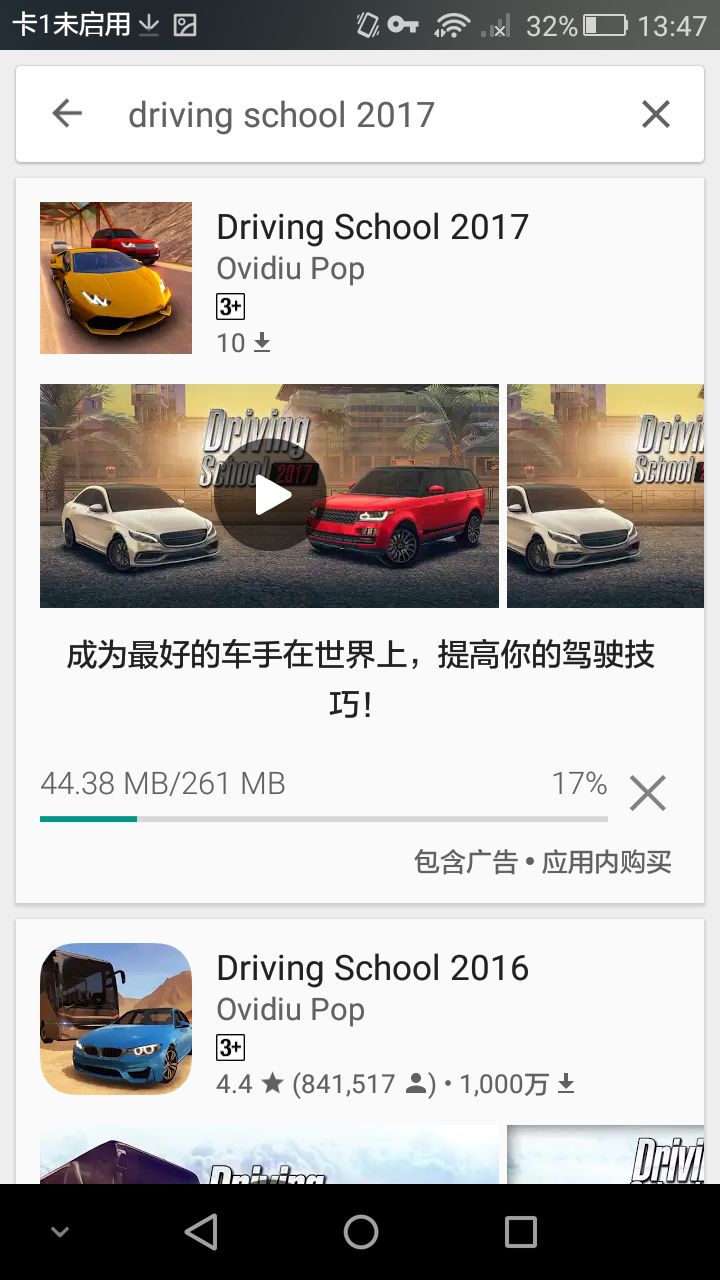This screenshot has height=1280, width=720.
Task: Tap the system home button
Action: (360, 1232)
